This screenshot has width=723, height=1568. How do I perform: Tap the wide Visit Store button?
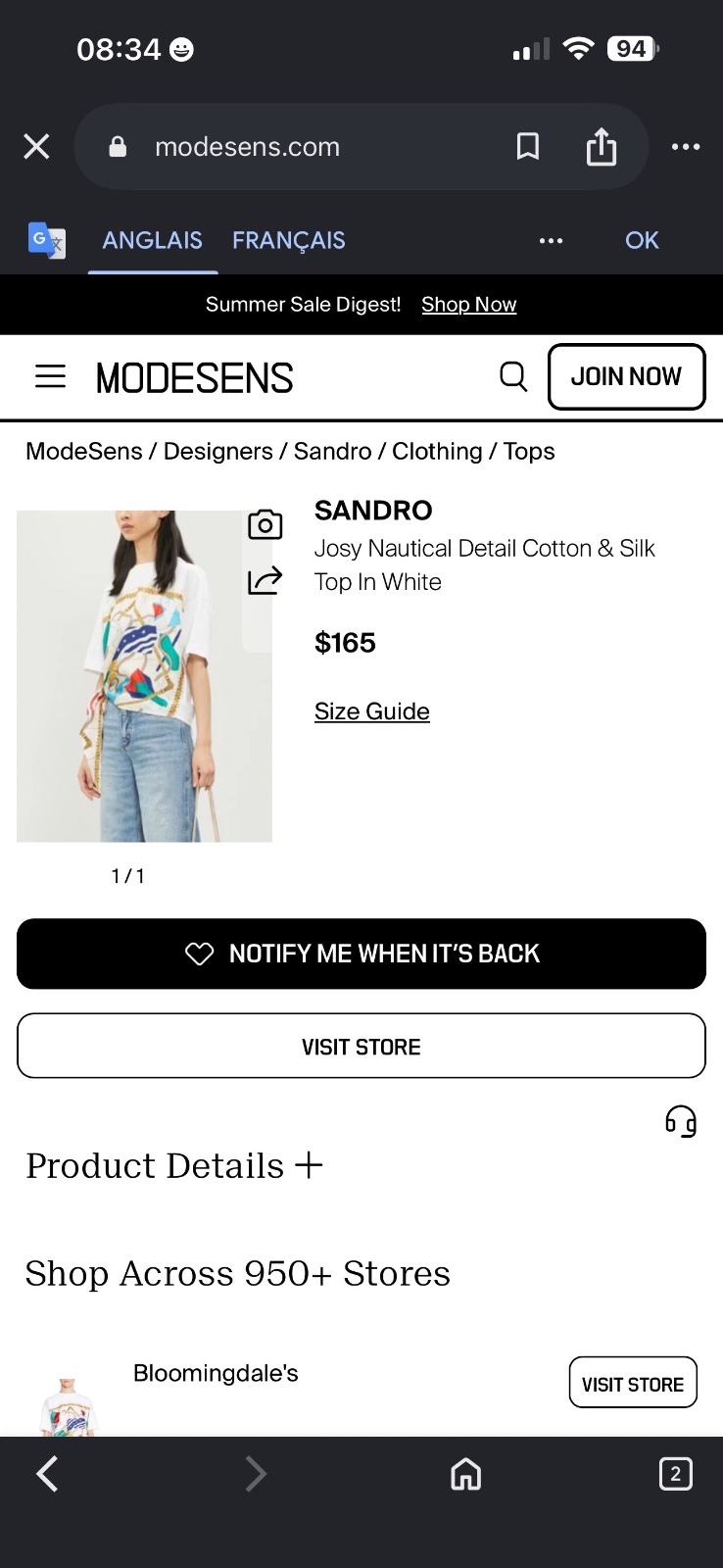tap(361, 1047)
